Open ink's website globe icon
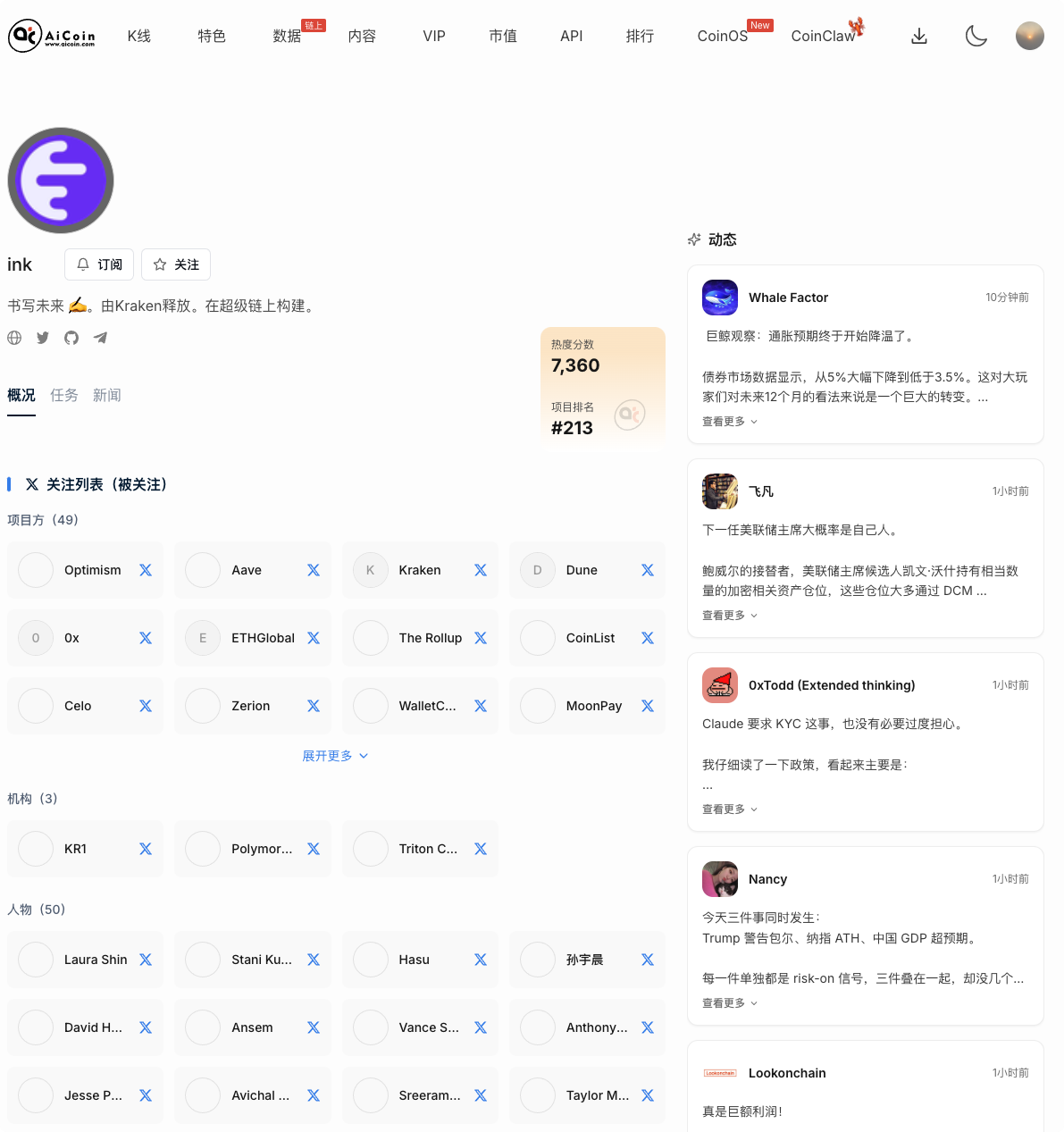Image resolution: width=1064 pixels, height=1132 pixels. tap(14, 338)
